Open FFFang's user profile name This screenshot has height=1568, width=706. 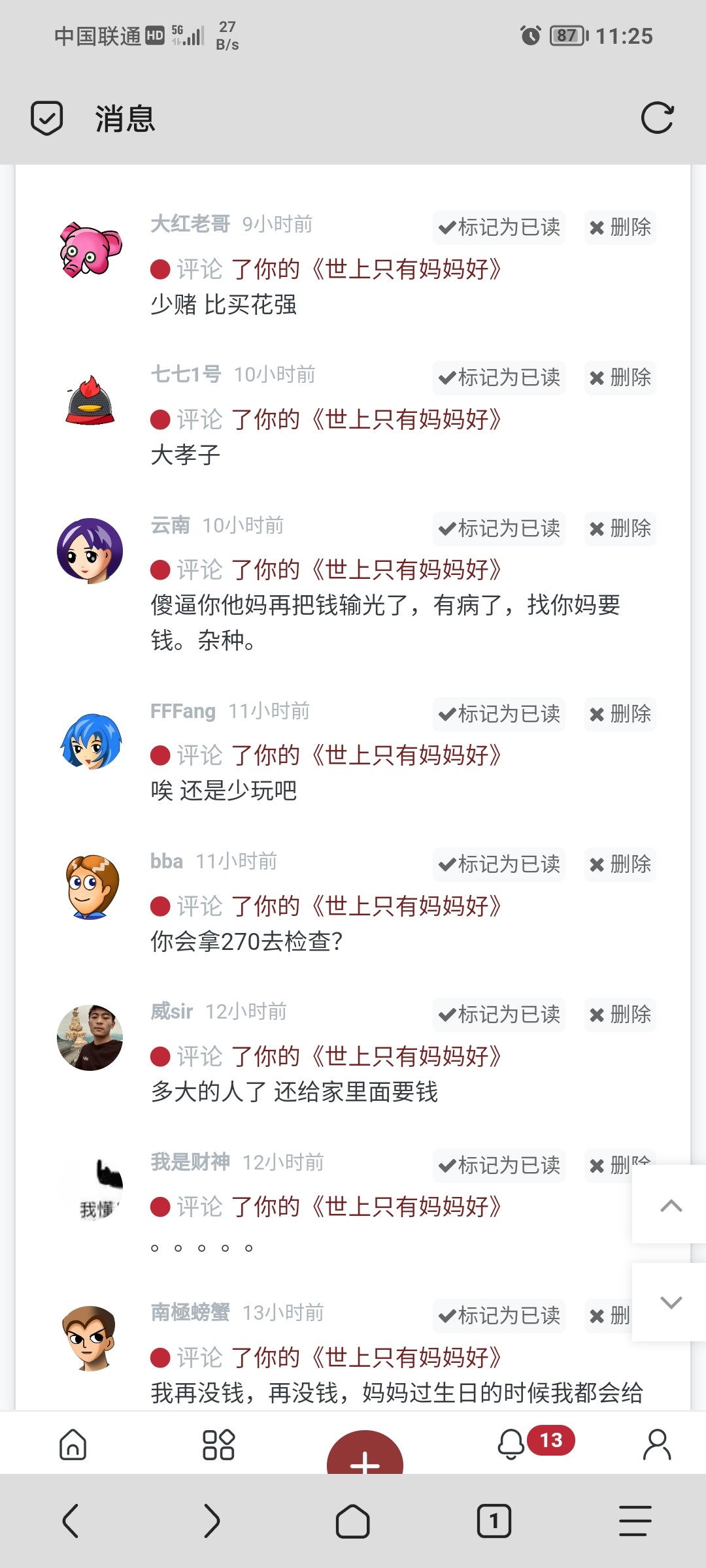click(182, 711)
